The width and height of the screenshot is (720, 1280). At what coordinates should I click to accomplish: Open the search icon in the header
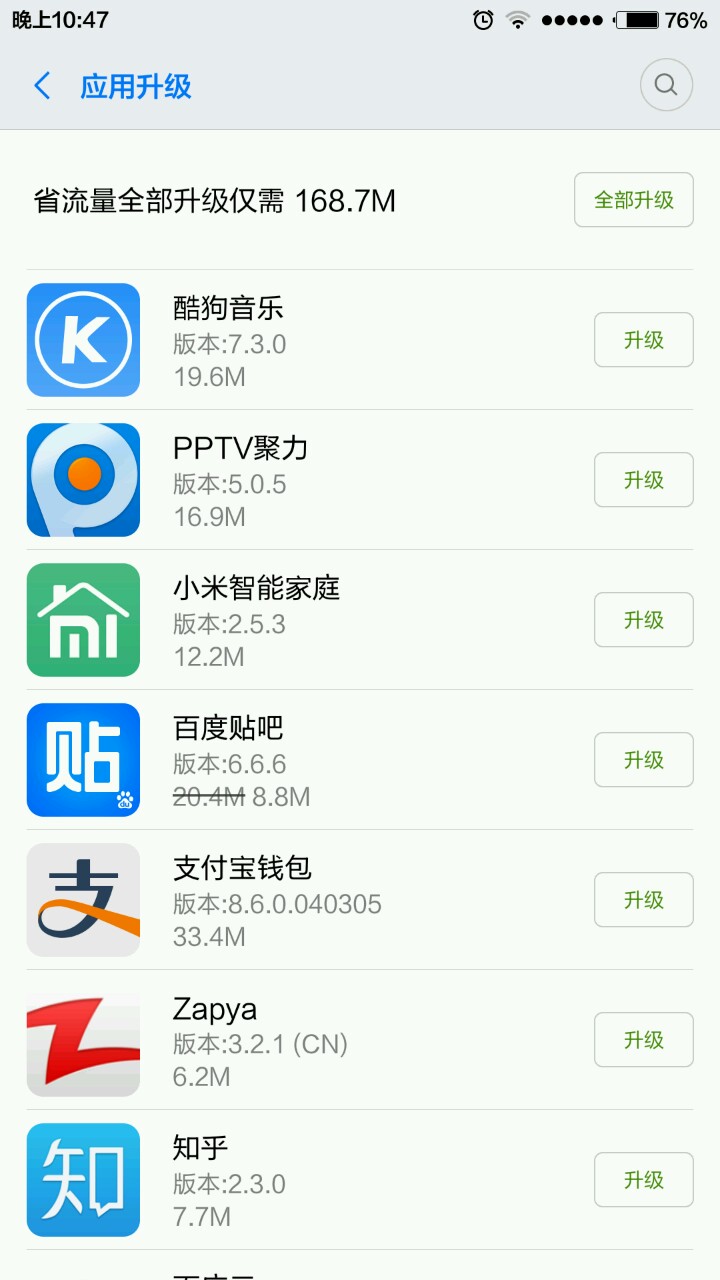[x=666, y=85]
